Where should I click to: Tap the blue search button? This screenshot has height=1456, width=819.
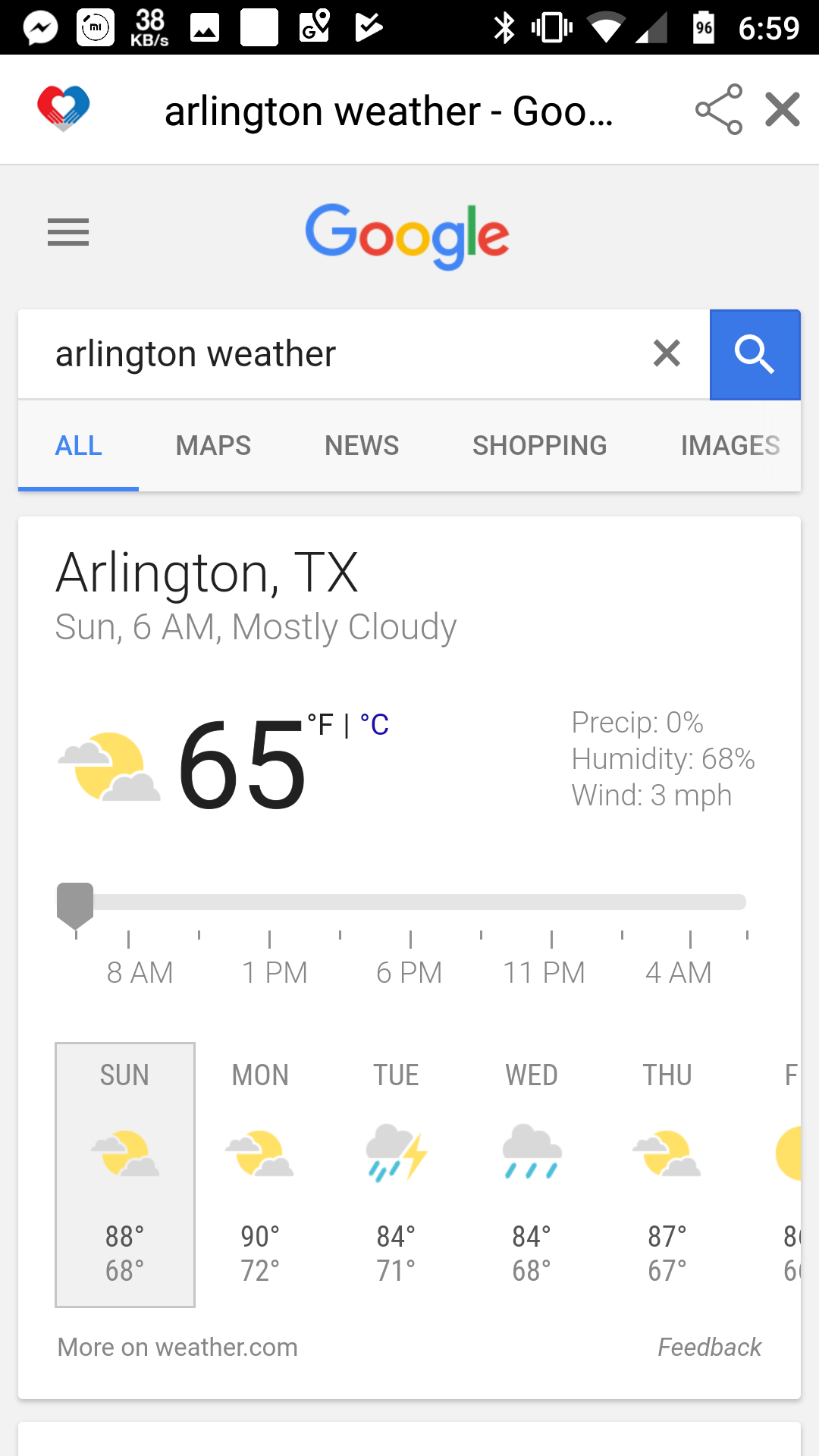coord(755,354)
